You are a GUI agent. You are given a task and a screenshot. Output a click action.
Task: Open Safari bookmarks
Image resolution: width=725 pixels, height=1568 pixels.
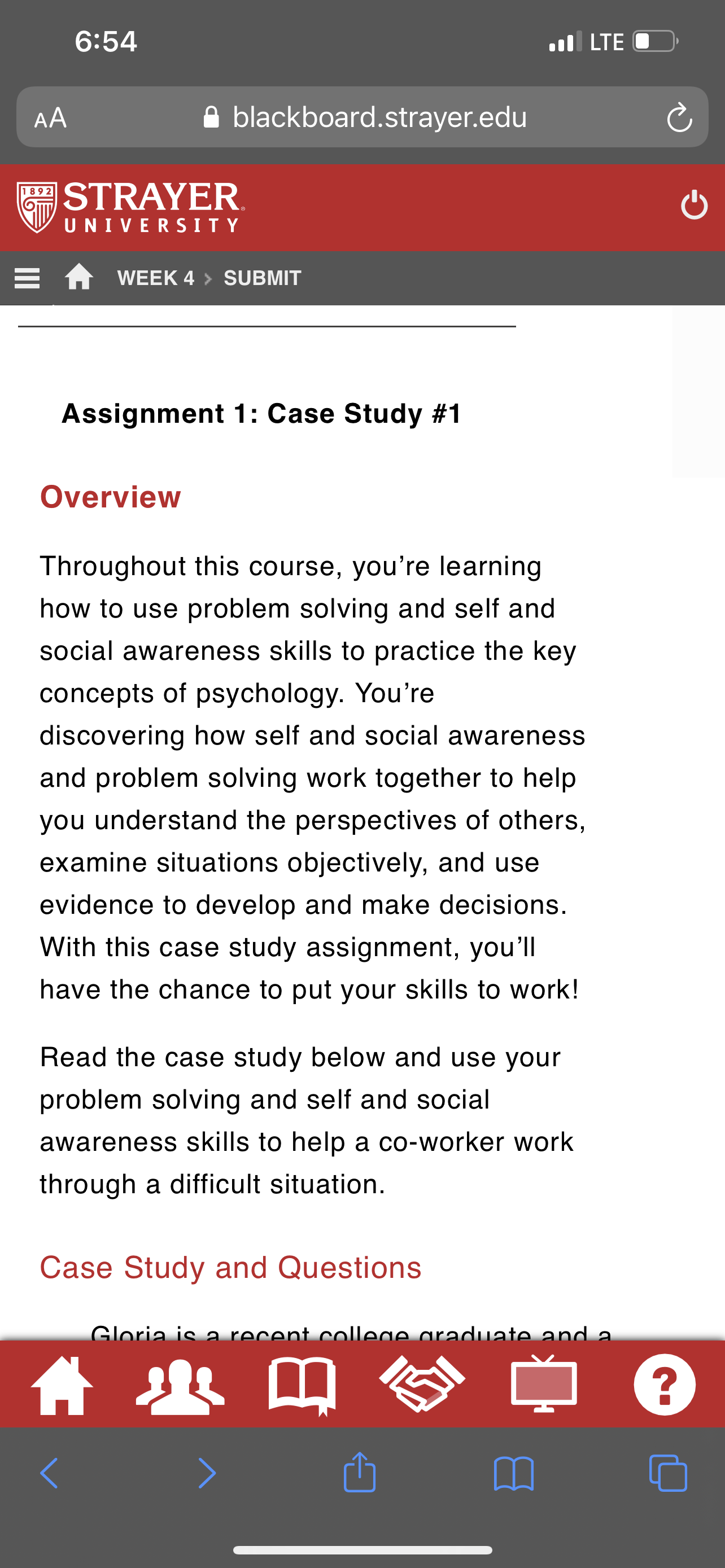[514, 1473]
